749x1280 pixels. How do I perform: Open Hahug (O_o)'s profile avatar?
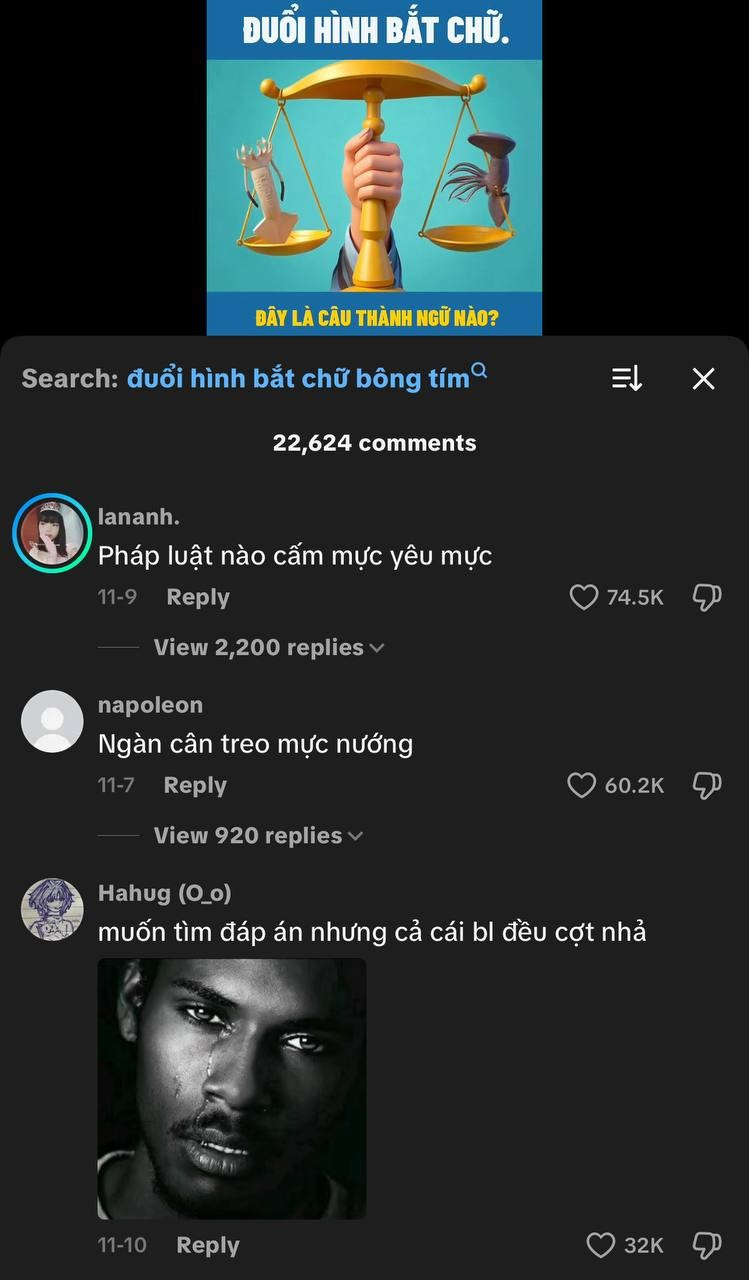point(52,909)
